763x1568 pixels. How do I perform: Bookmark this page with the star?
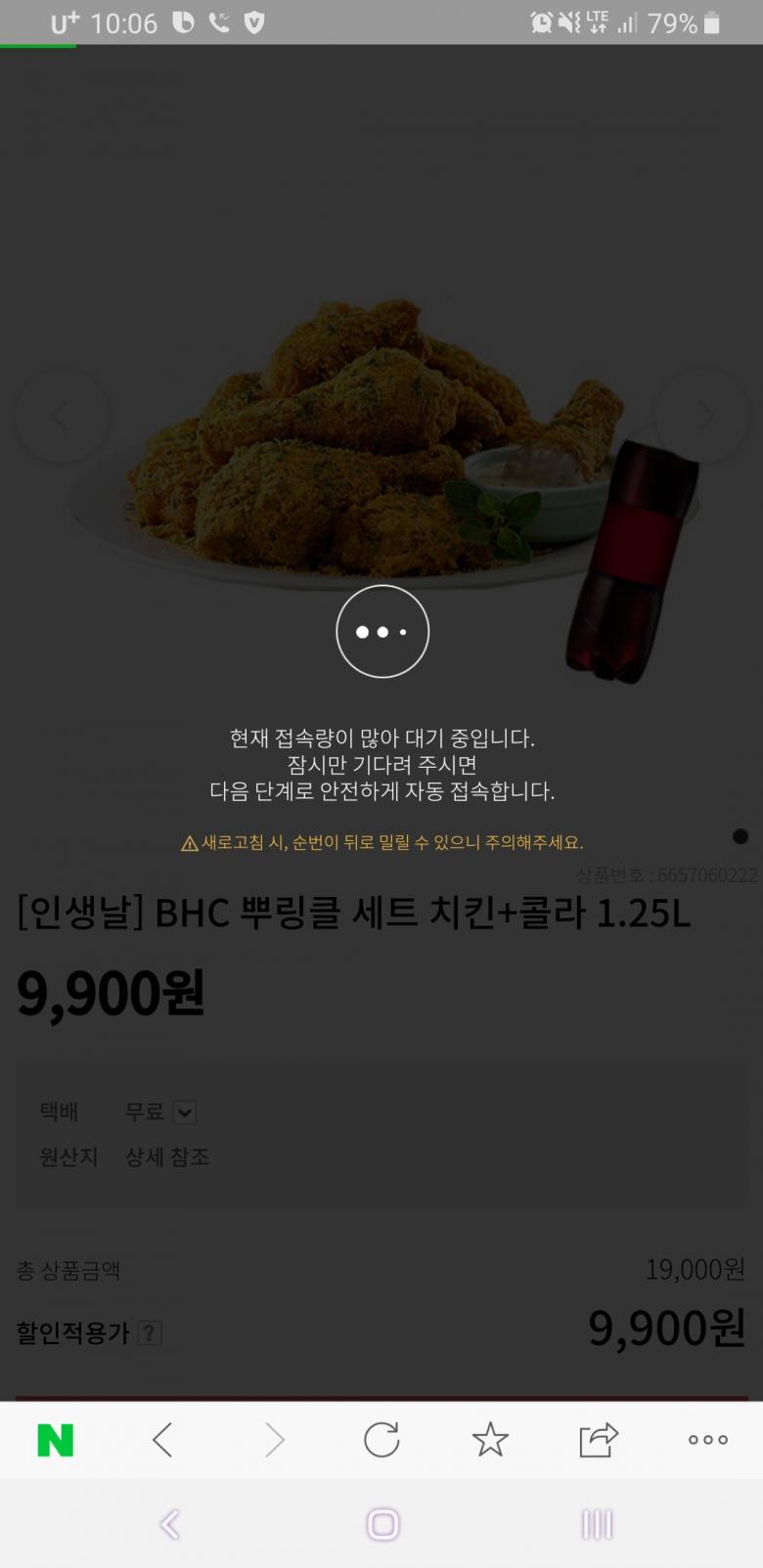(490, 1440)
